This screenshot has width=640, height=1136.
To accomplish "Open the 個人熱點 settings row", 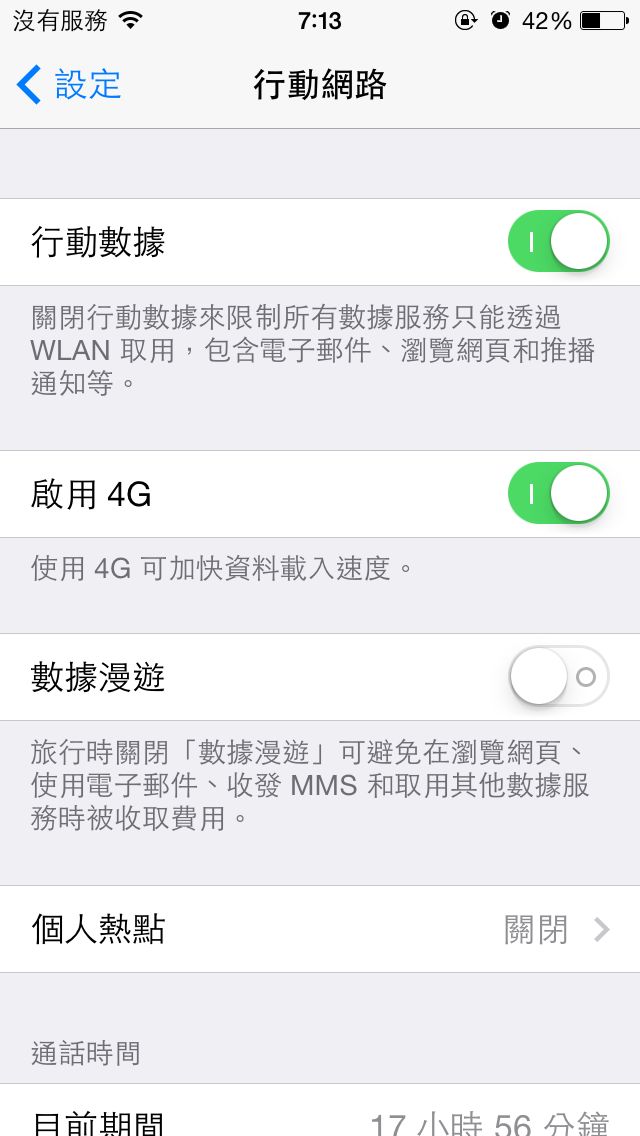I will [x=320, y=929].
